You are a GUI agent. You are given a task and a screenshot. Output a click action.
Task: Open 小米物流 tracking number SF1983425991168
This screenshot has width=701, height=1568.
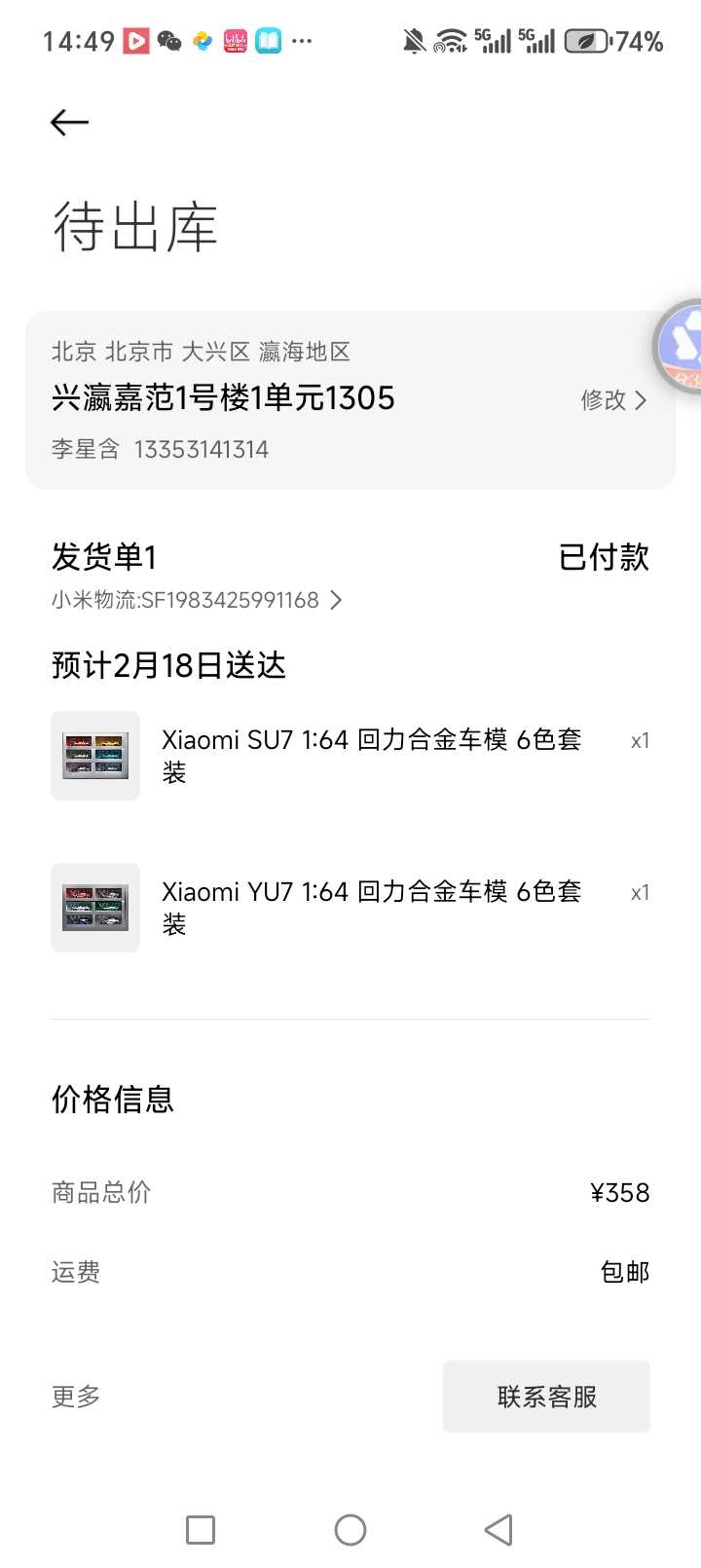pos(197,600)
